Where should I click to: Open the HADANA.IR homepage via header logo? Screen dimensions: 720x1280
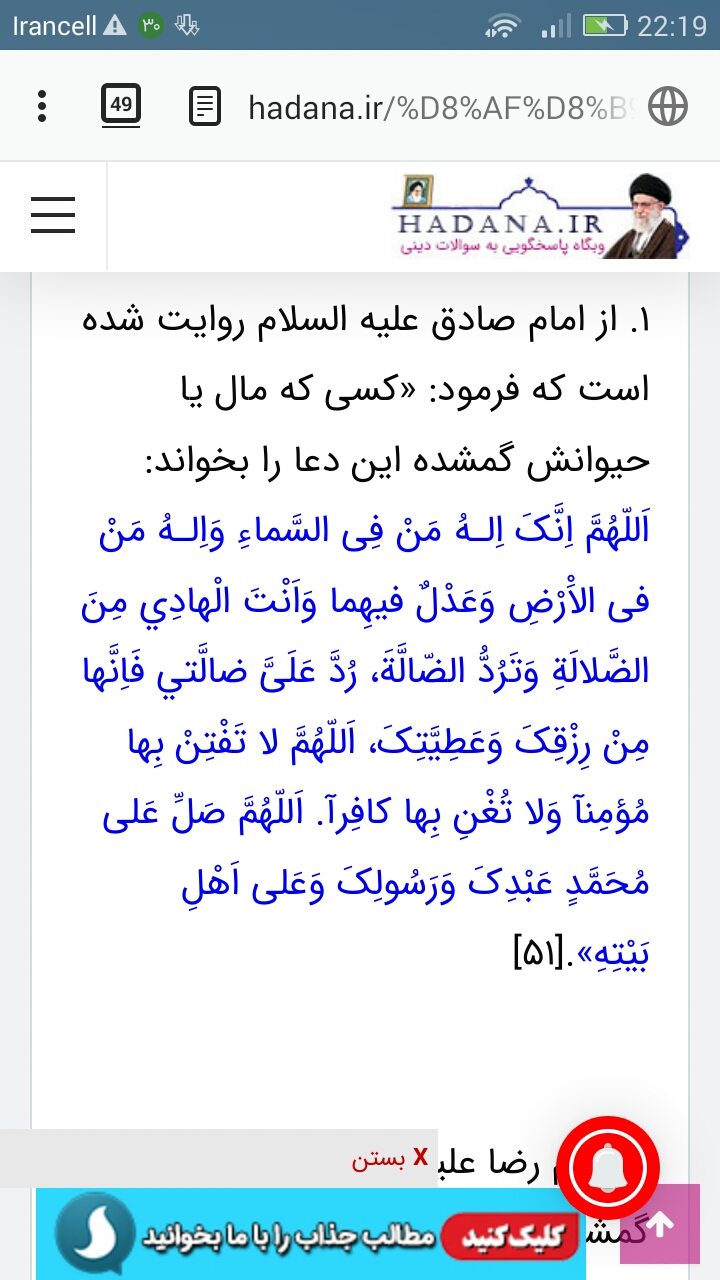tap(540, 217)
